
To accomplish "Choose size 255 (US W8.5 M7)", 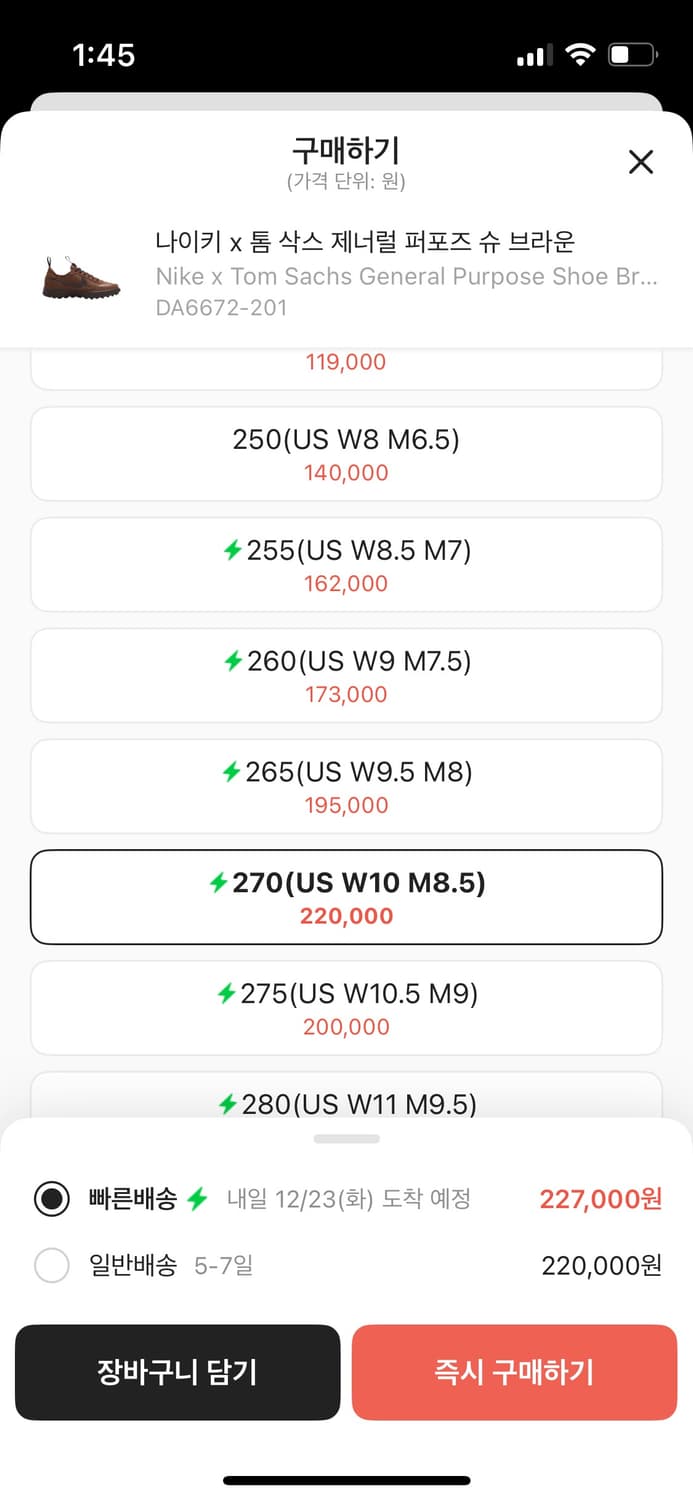I will [346, 565].
